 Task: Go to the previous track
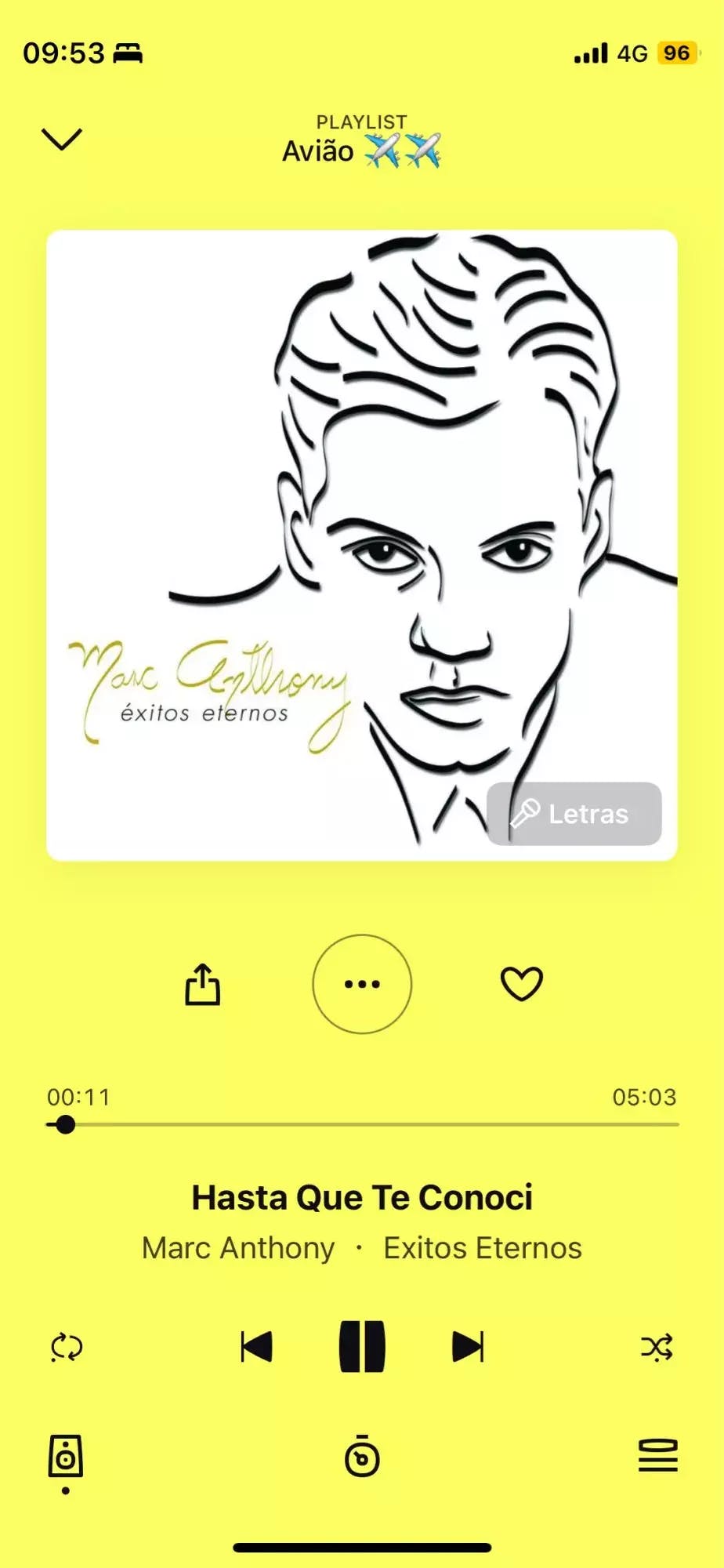pyautogui.click(x=256, y=1348)
